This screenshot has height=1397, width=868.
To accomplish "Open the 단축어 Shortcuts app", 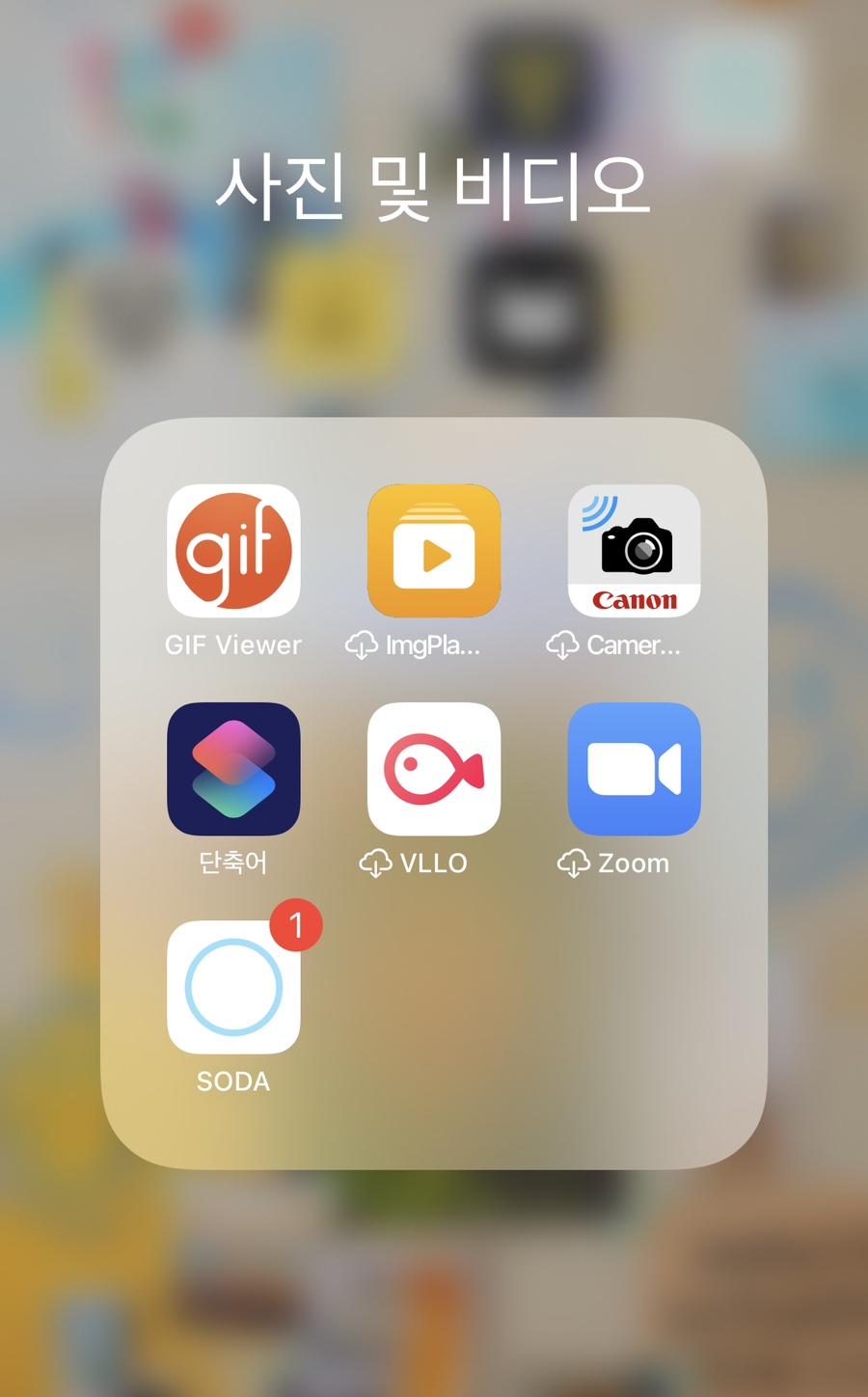I will tap(233, 769).
